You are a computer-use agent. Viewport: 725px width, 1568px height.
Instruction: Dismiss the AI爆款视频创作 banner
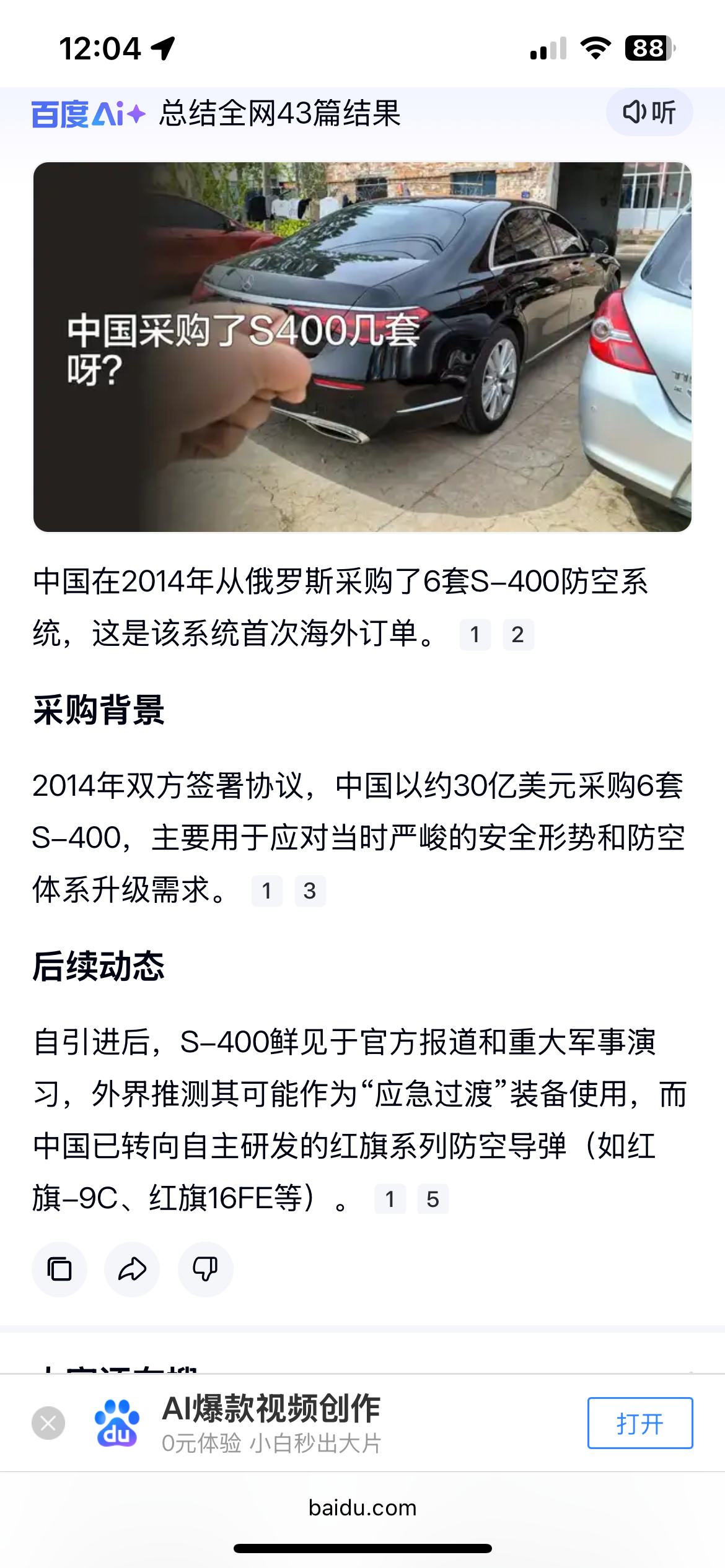pyautogui.click(x=48, y=1423)
